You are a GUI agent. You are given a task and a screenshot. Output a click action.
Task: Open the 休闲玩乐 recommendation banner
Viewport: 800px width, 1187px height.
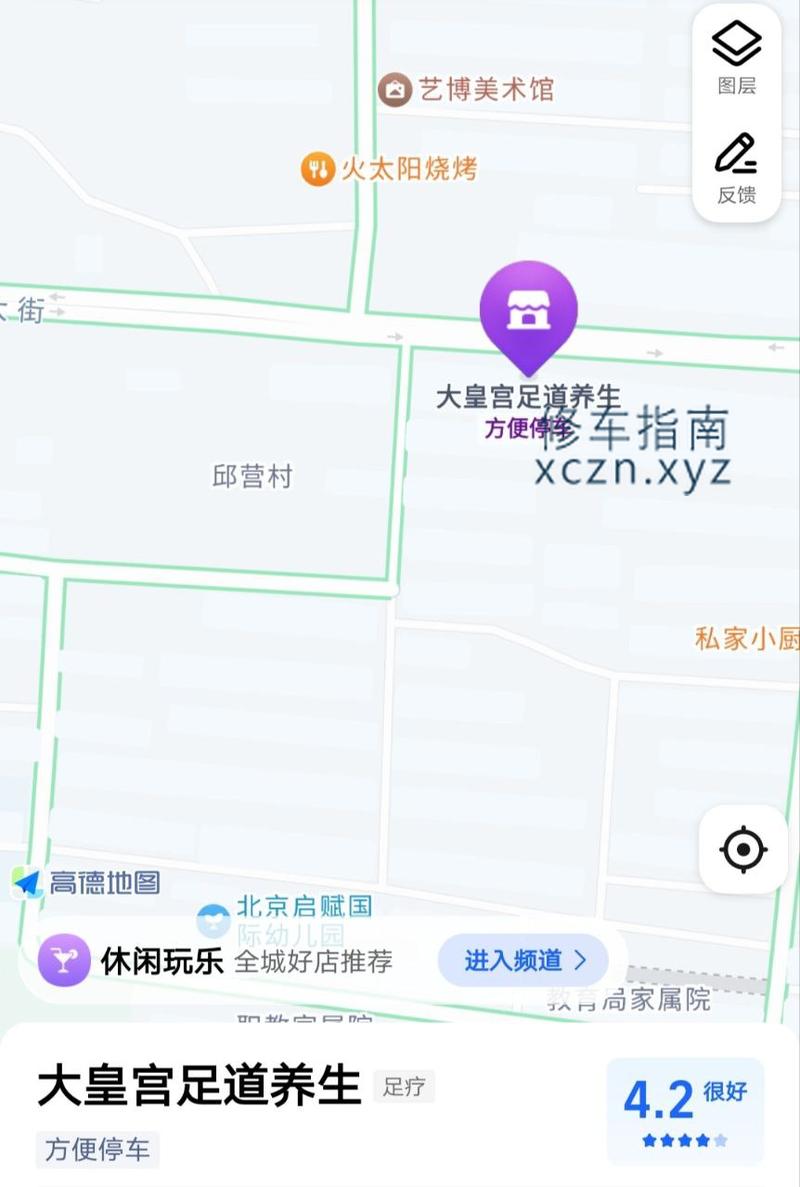point(215,961)
